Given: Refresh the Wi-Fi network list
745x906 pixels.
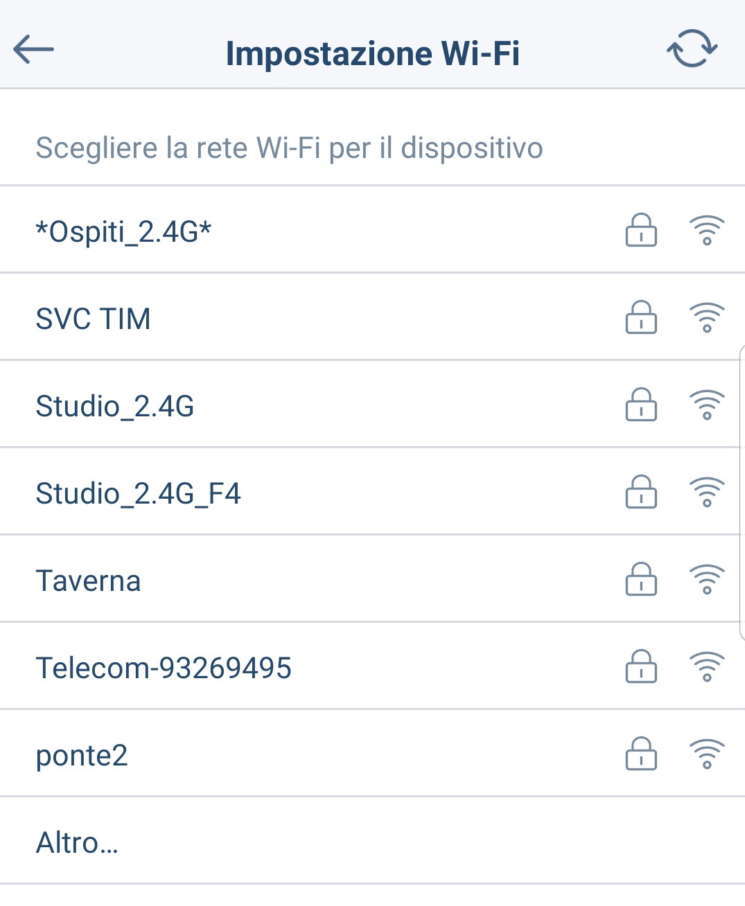Looking at the screenshot, I should (692, 49).
